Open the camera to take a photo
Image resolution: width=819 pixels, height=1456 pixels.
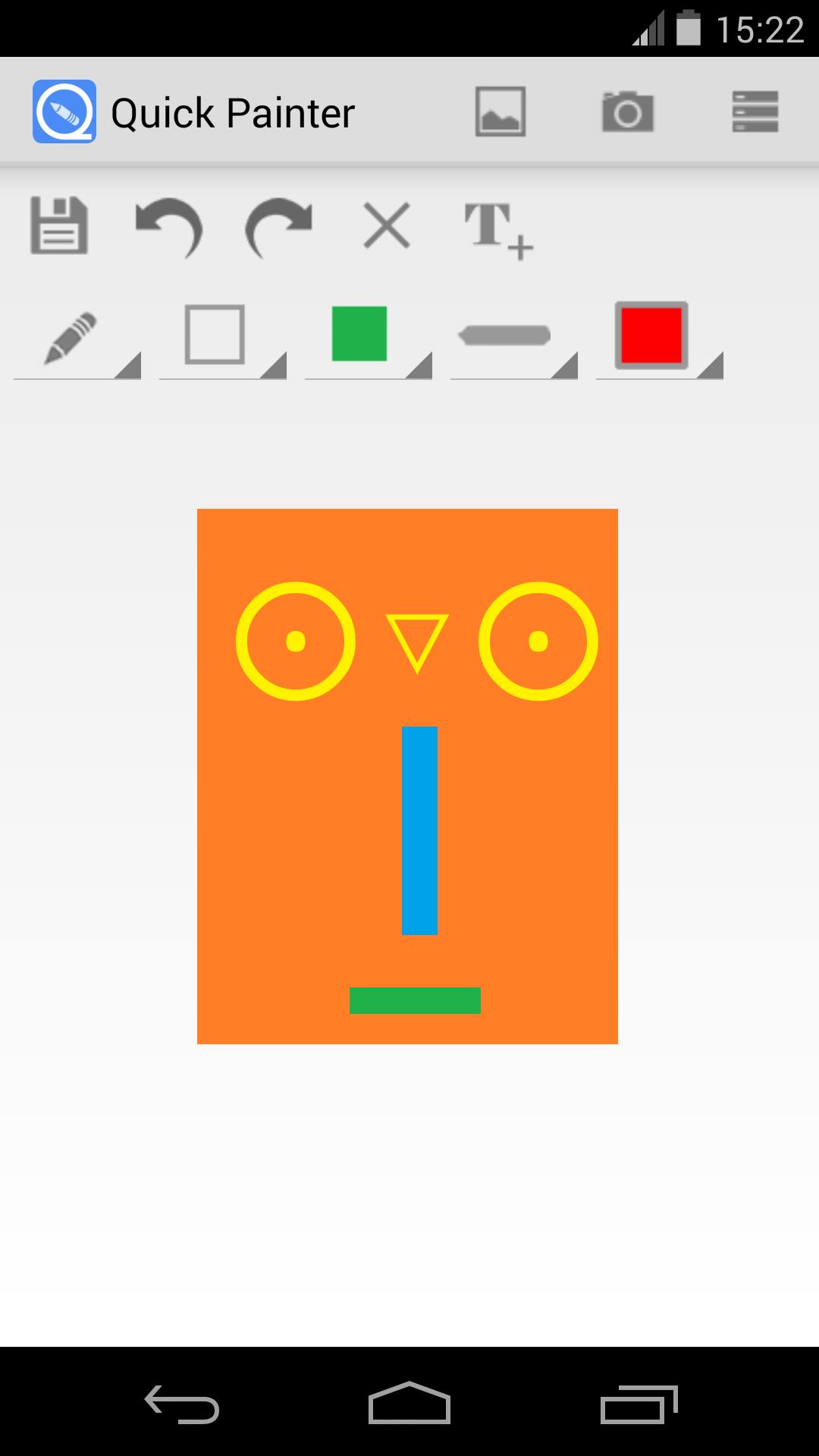pos(627,112)
